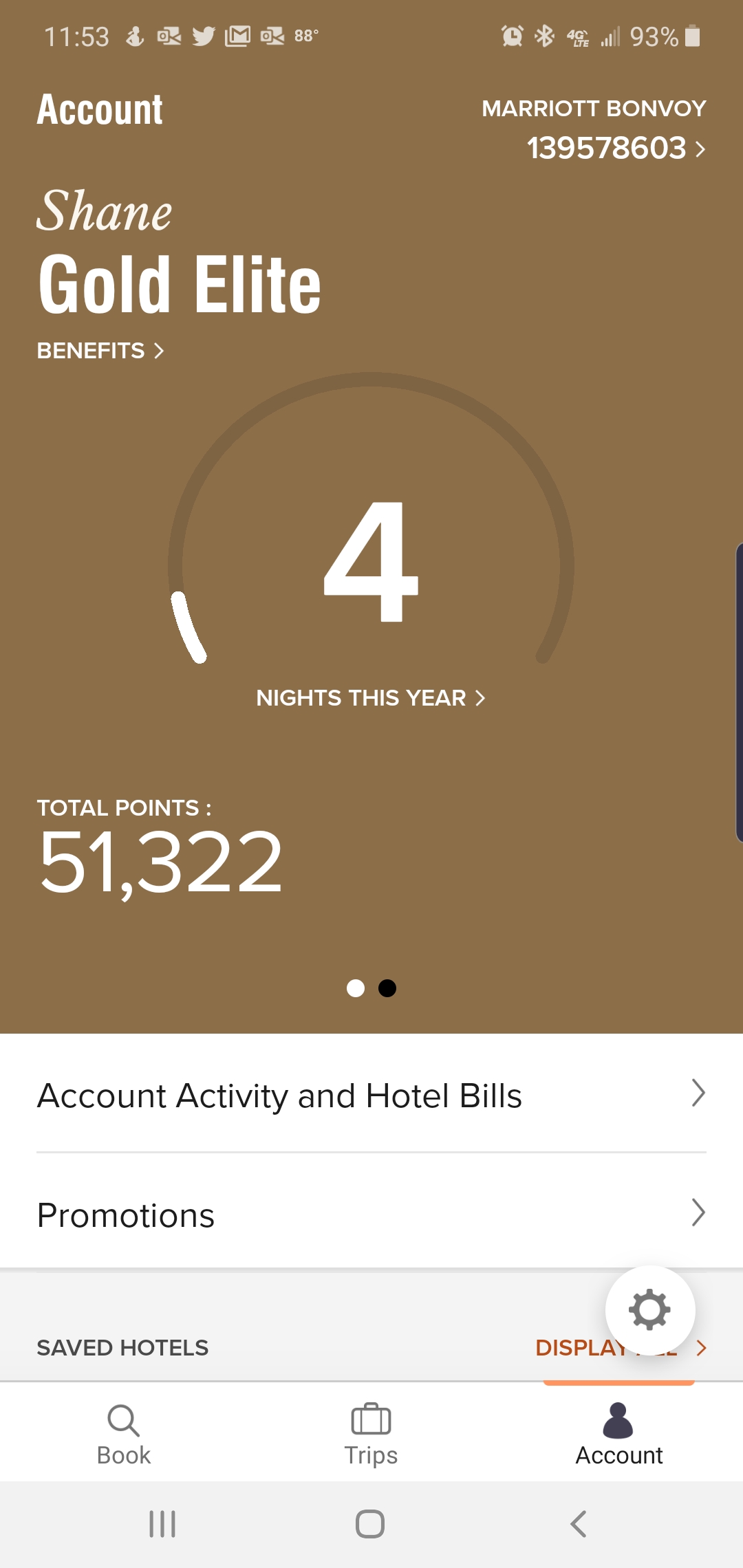
Task: Open Account Activity and Hotel Bills
Action: (x=371, y=1096)
